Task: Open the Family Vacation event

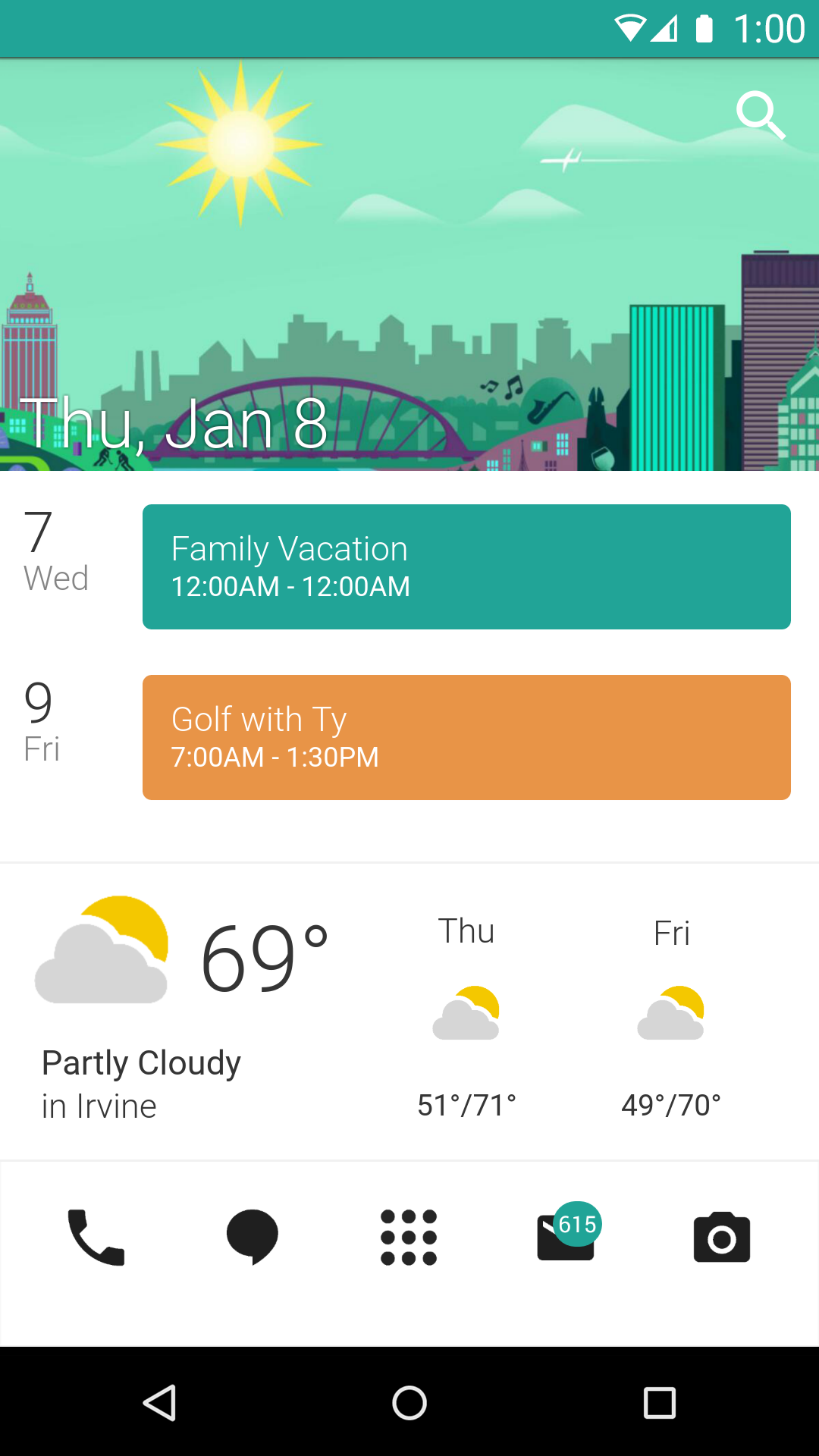Action: point(466,566)
